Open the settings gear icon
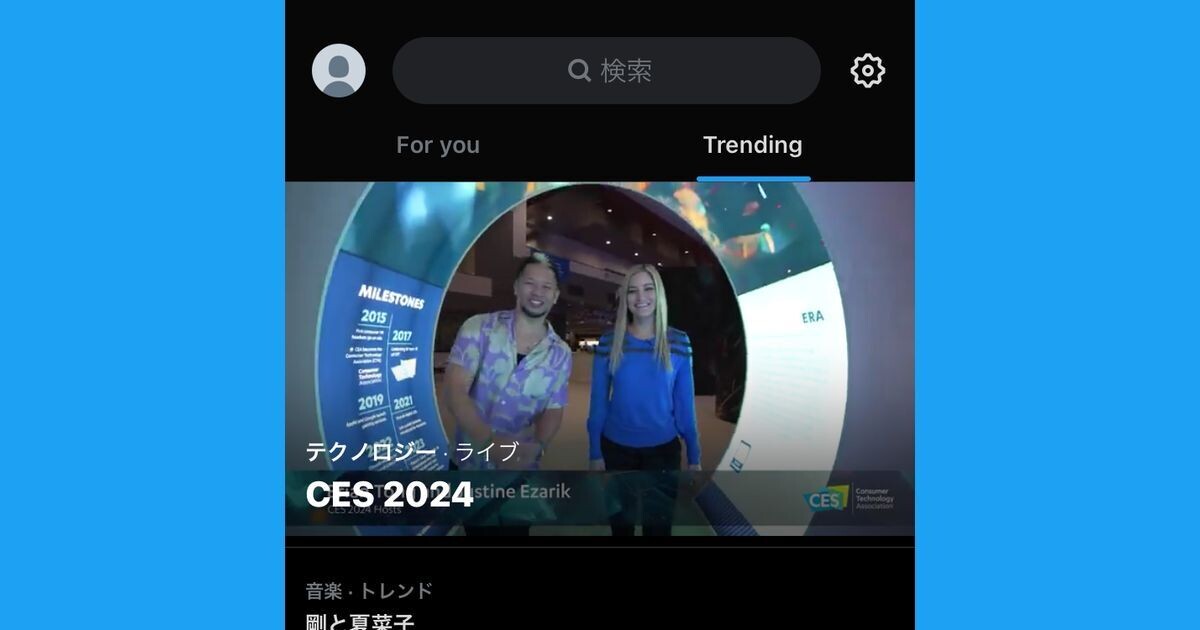Screen dimensions: 1200x630 (867, 71)
